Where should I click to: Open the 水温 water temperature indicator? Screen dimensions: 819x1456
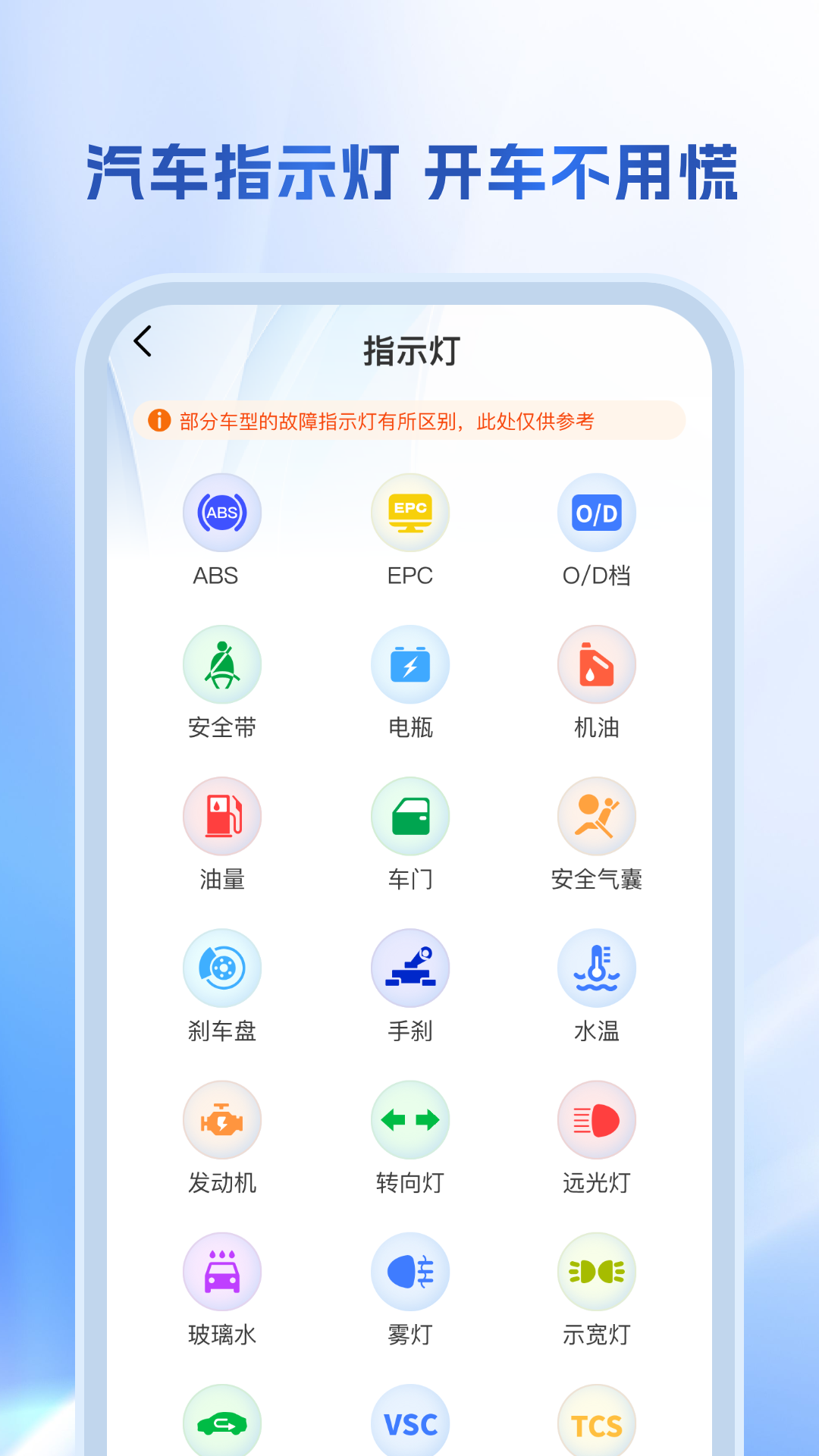597,968
